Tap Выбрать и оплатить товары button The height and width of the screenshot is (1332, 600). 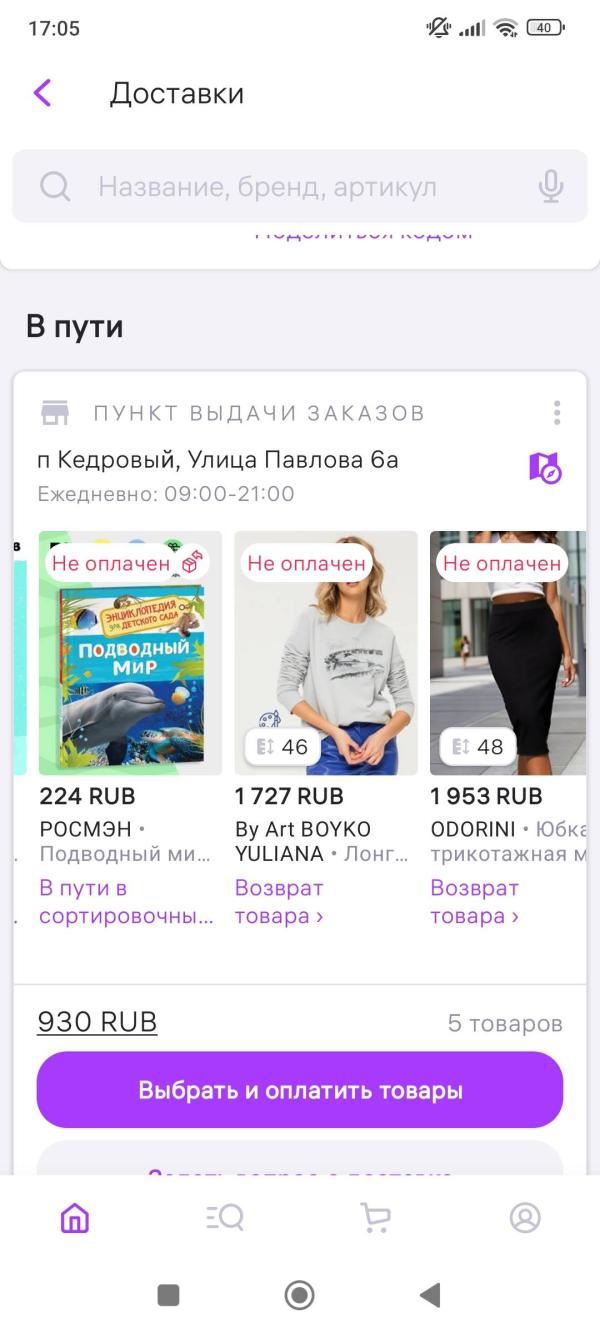click(300, 1090)
